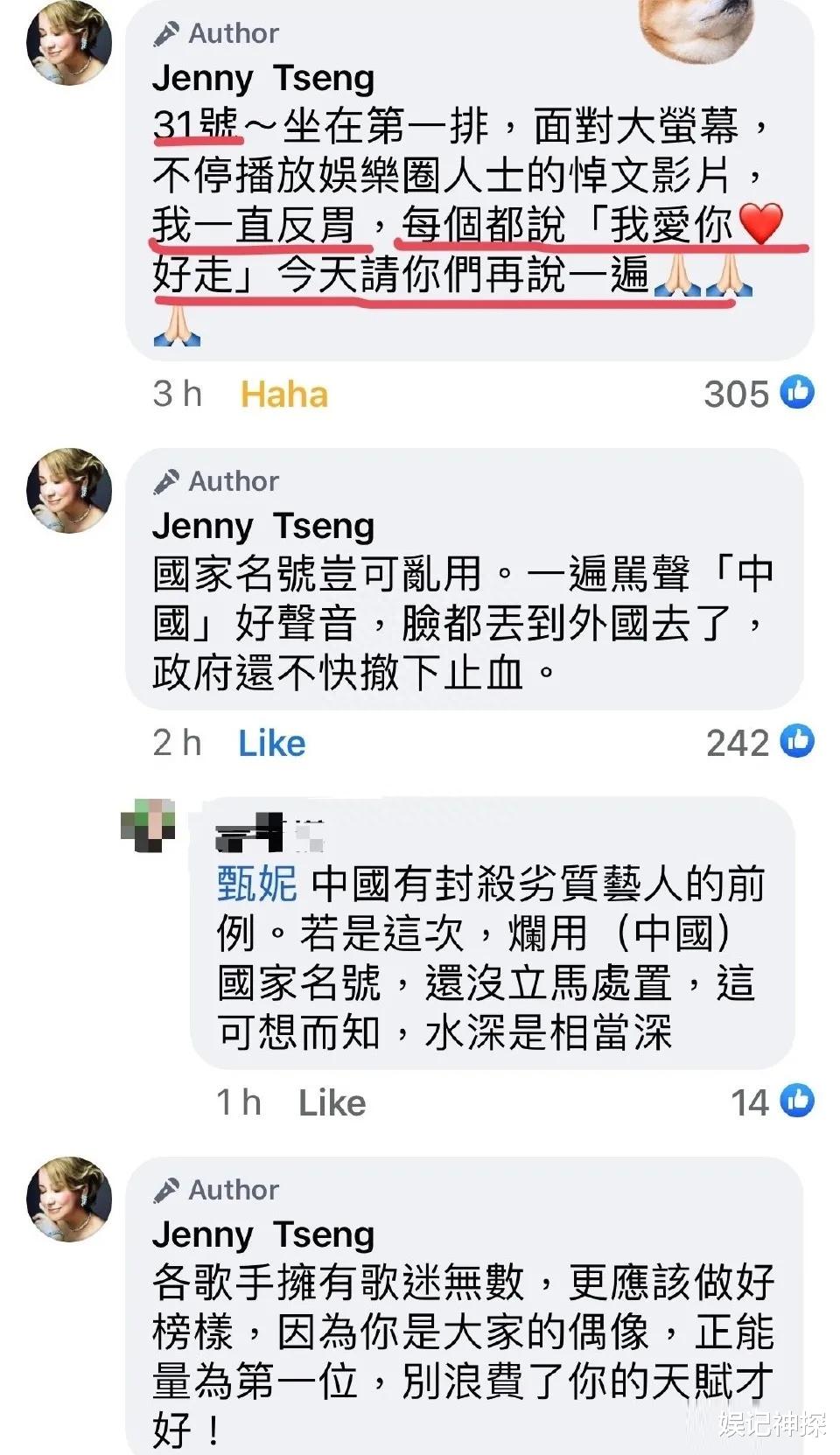Open the 甄妮 mention link in the reply

(255, 885)
